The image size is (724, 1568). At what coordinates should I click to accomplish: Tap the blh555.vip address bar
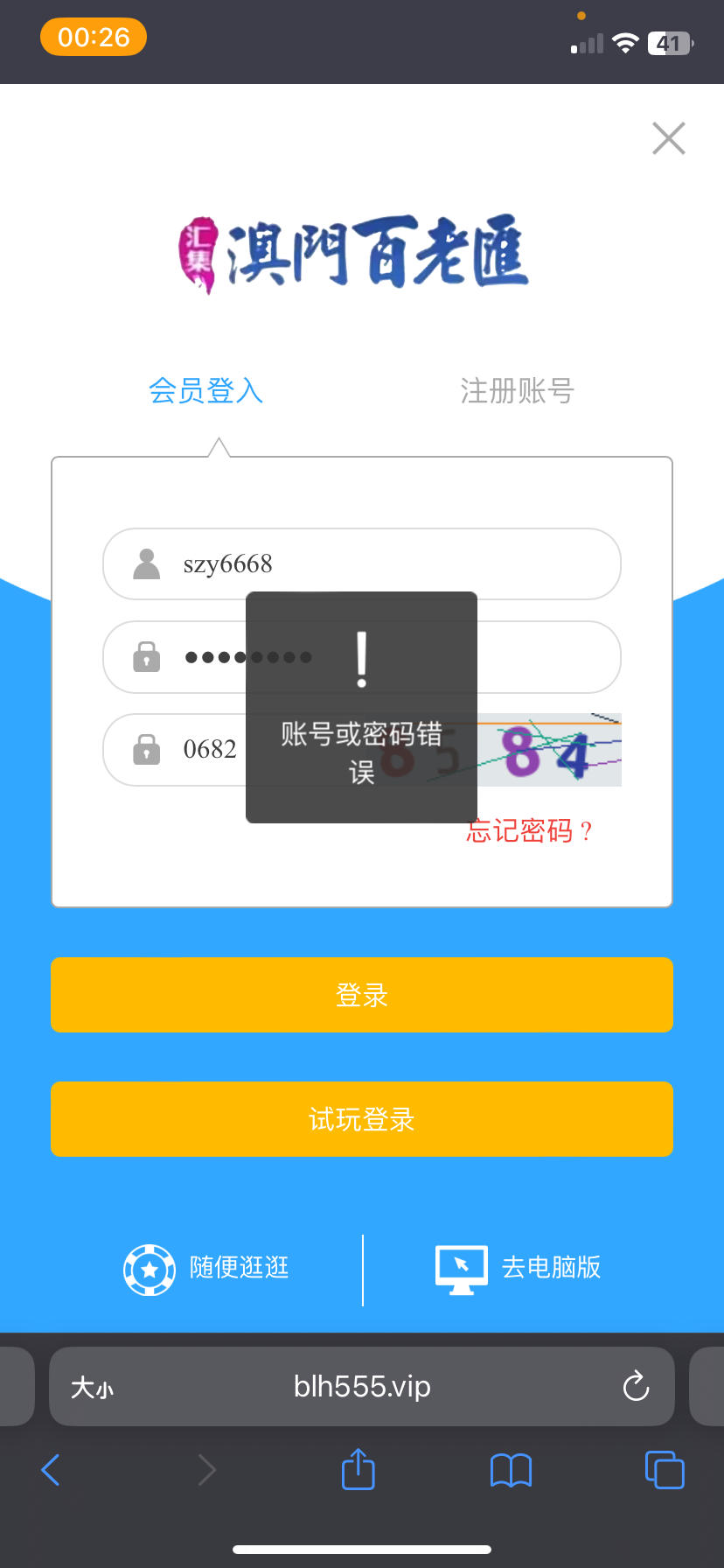(362, 1386)
